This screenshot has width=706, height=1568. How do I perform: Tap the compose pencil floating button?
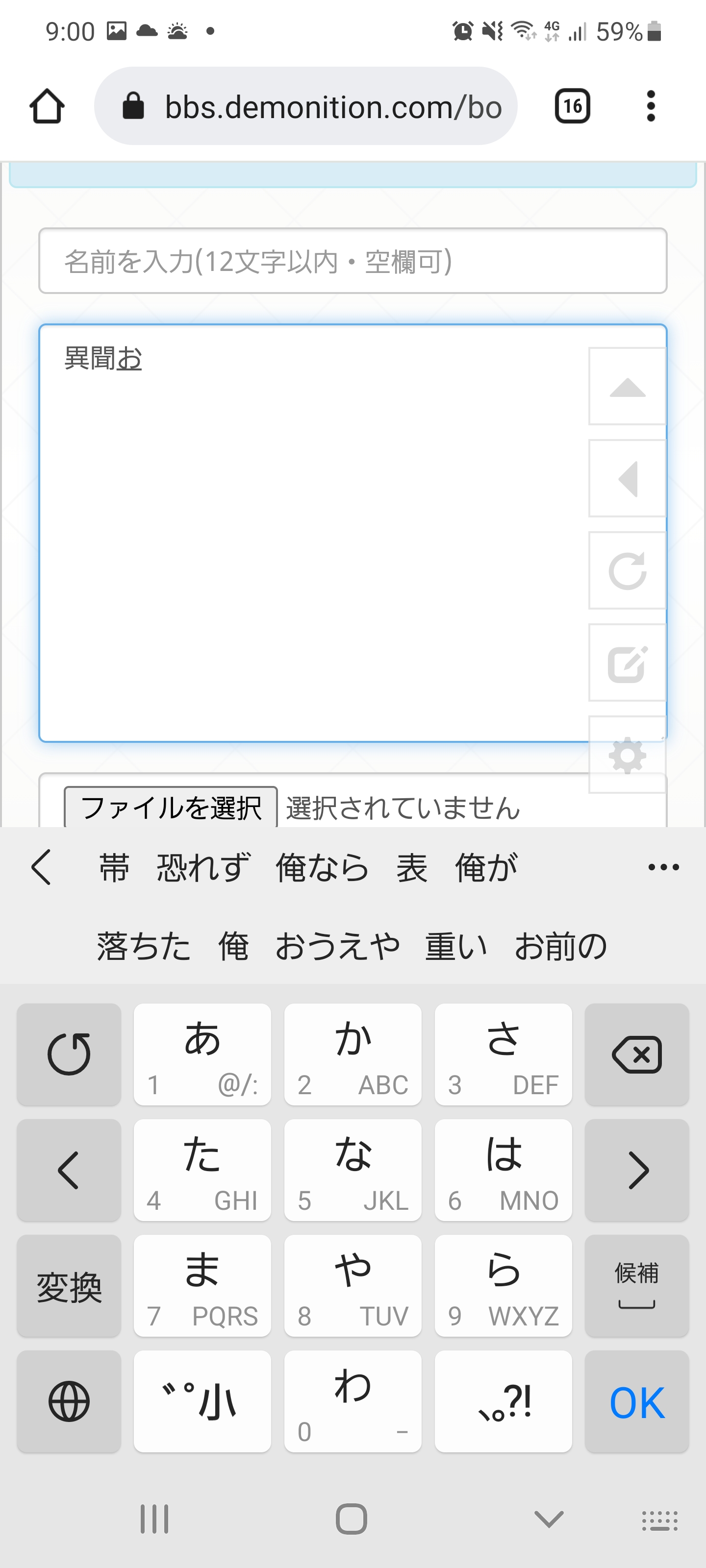(627, 663)
